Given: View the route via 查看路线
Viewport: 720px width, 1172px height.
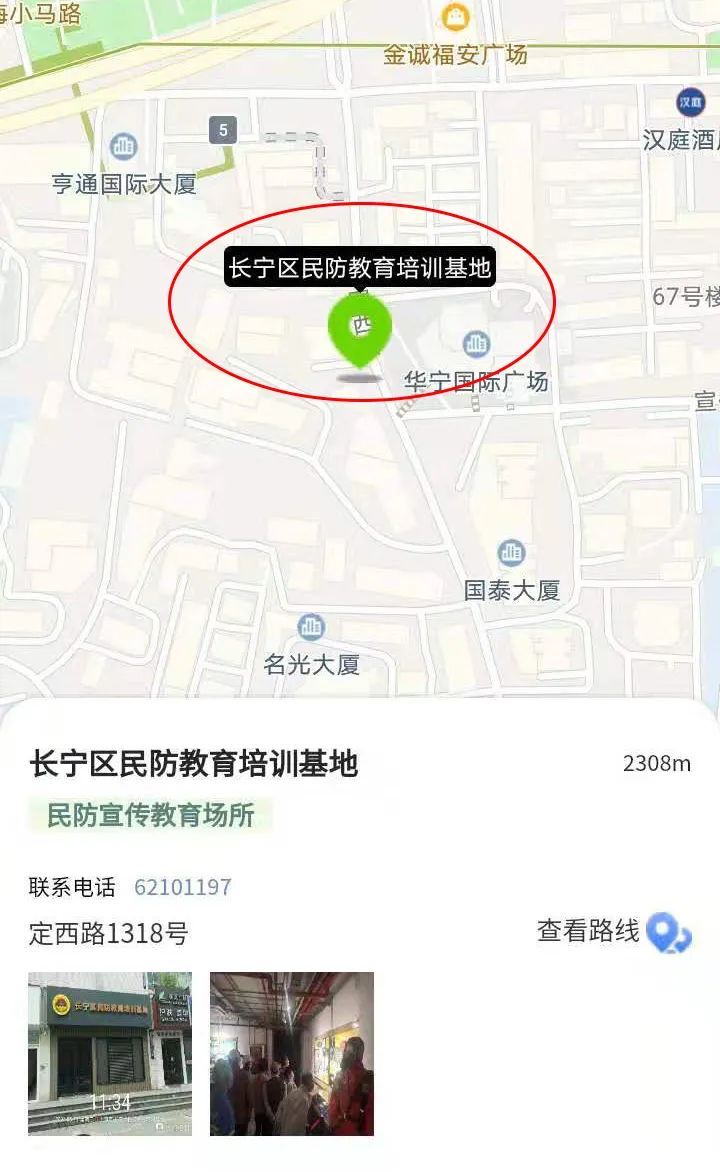Looking at the screenshot, I should (614, 932).
